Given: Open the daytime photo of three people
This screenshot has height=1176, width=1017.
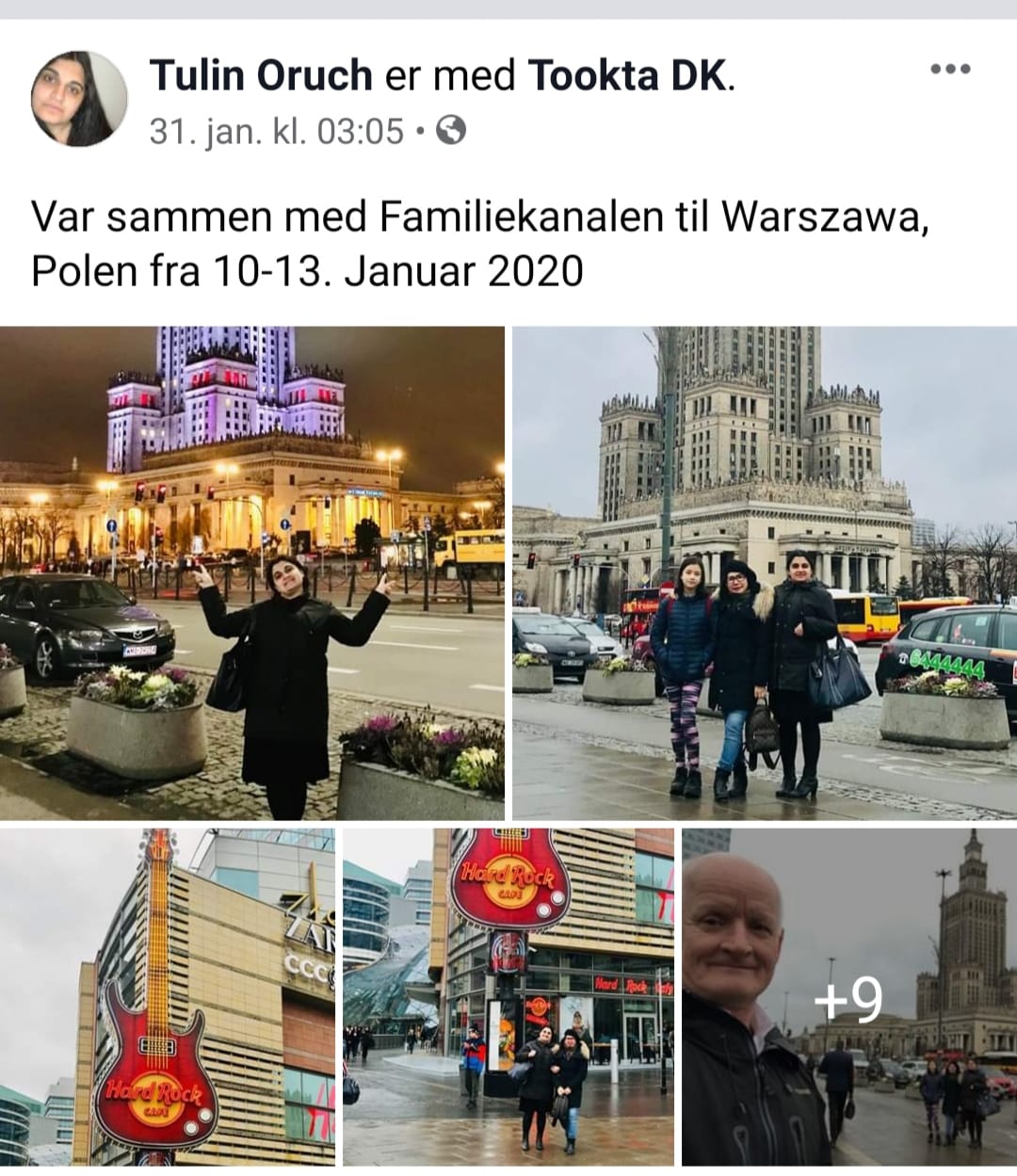Looking at the screenshot, I should 765,572.
